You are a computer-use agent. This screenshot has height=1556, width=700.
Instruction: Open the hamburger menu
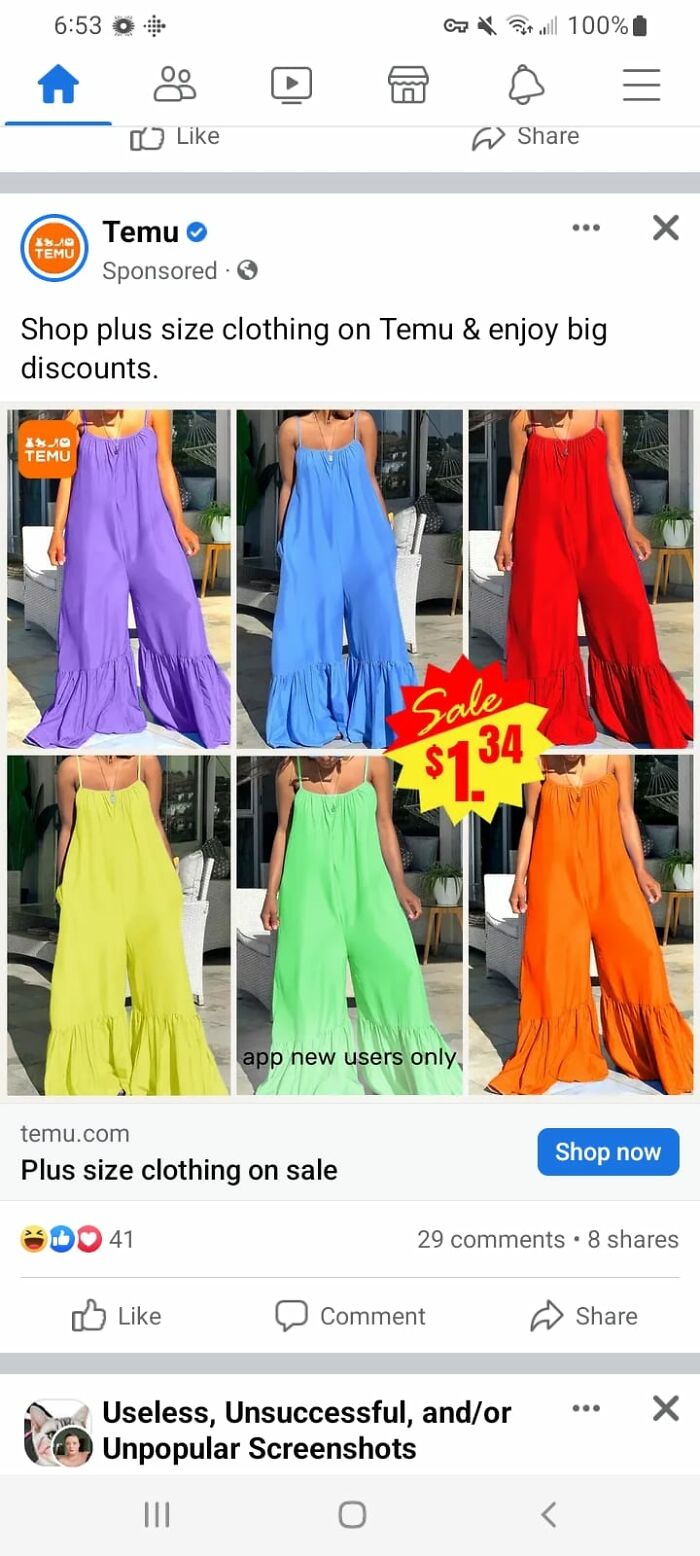(641, 86)
